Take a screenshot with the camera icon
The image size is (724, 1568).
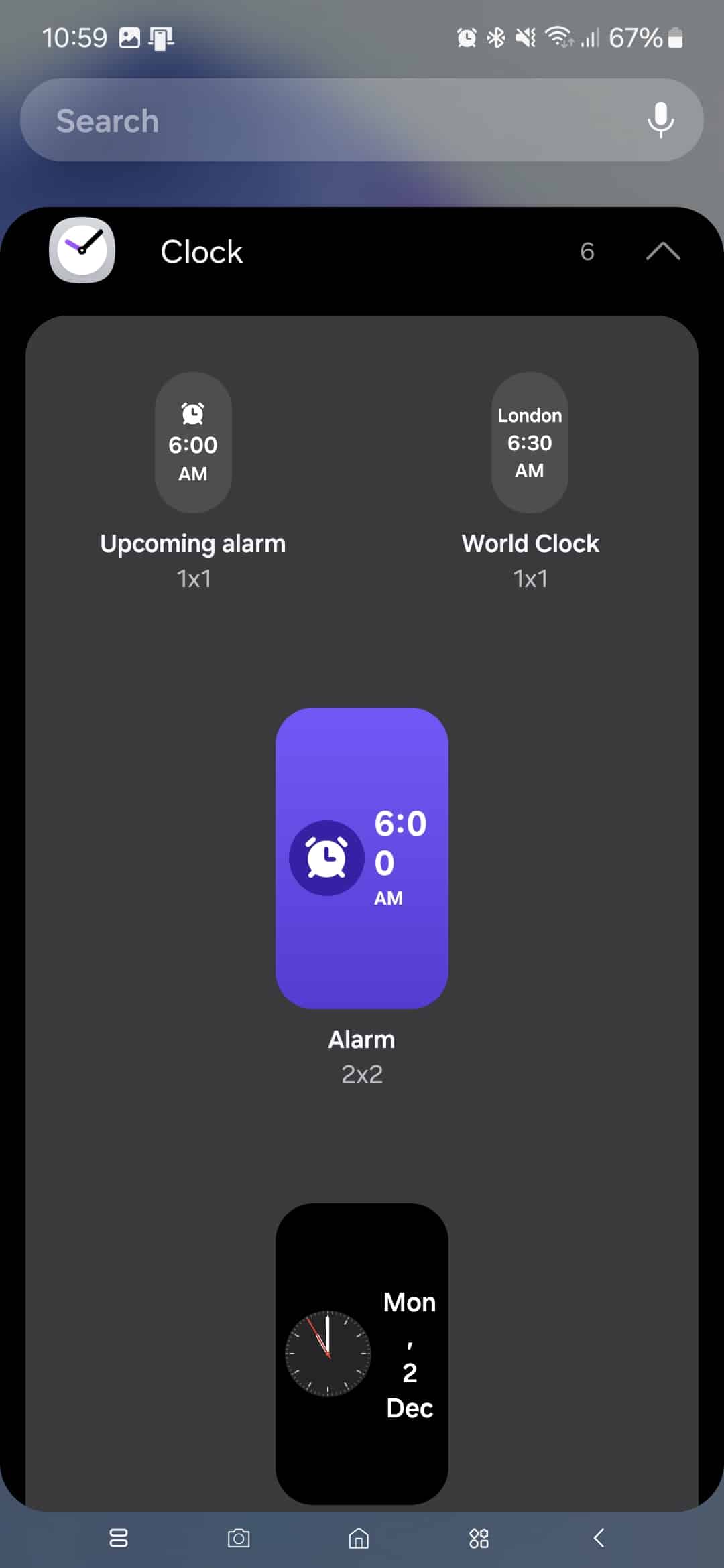[239, 1538]
